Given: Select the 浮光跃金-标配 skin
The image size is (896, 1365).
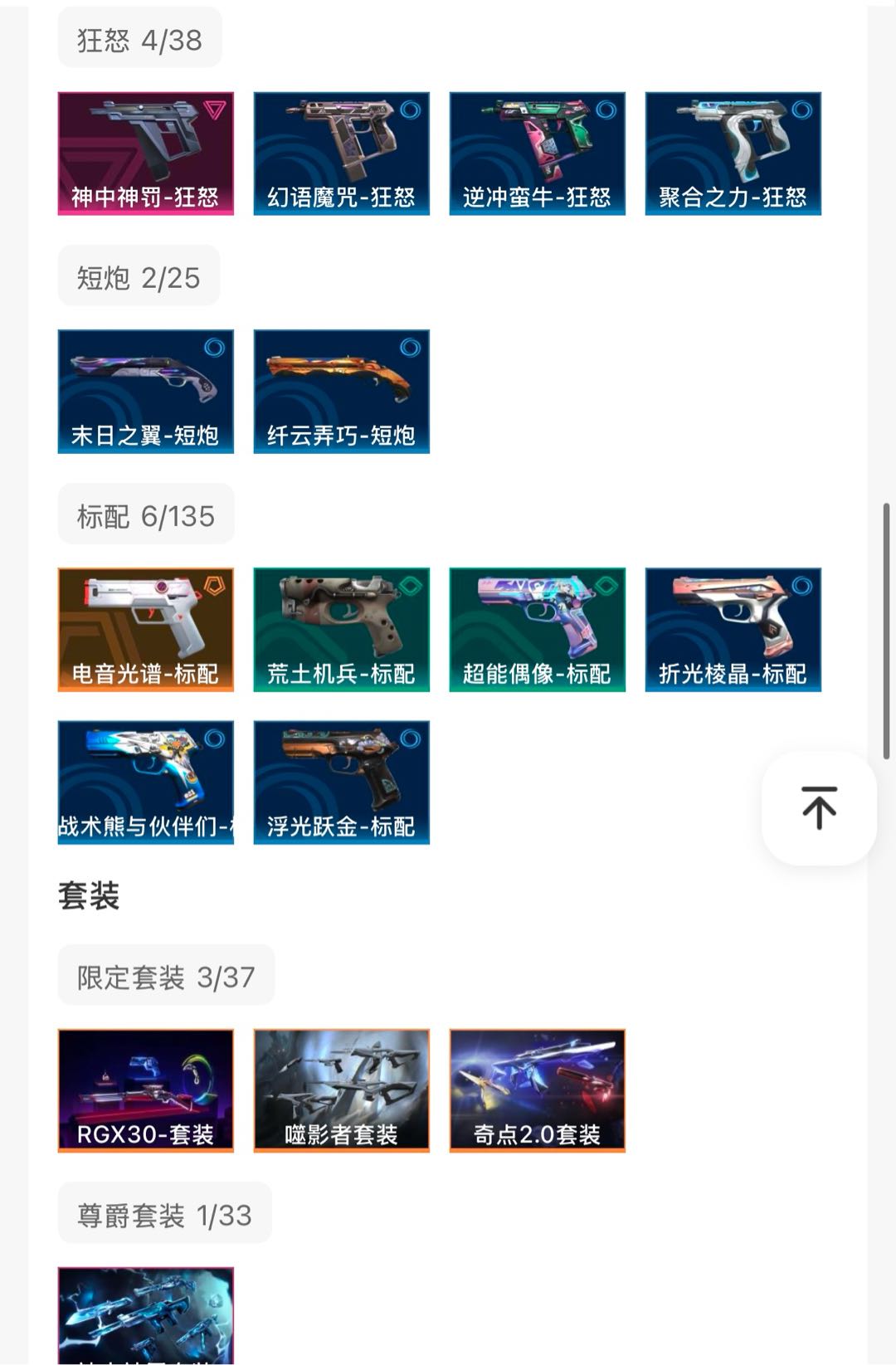Looking at the screenshot, I should 342,782.
